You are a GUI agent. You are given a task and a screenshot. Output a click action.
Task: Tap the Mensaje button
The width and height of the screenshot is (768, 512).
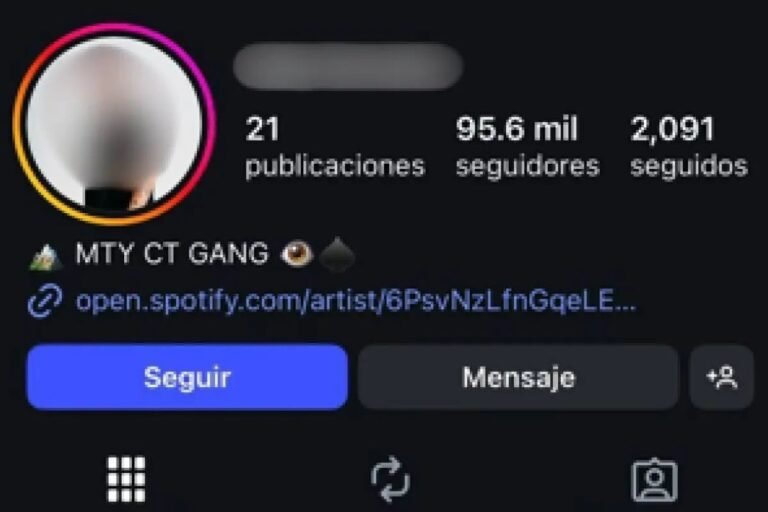pyautogui.click(x=518, y=377)
